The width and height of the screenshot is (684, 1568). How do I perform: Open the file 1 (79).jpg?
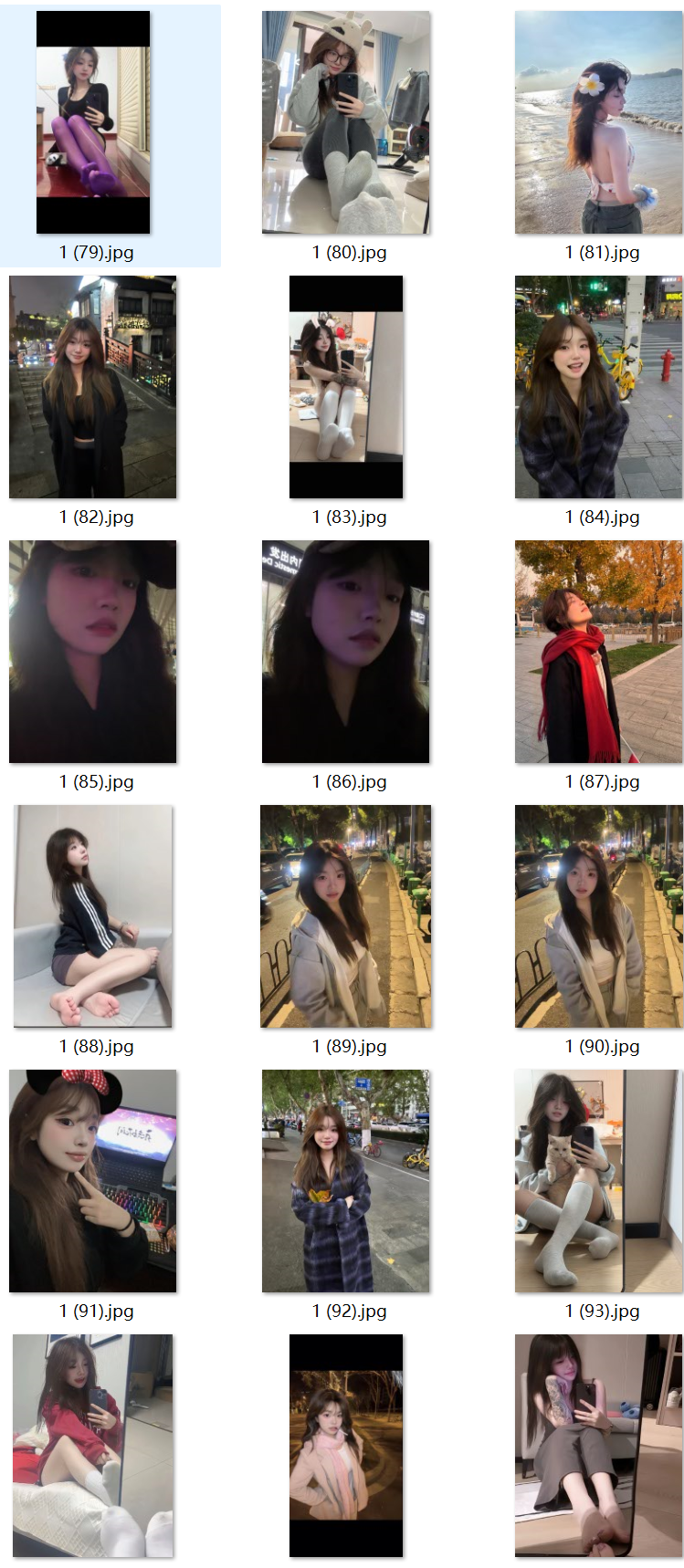93,122
